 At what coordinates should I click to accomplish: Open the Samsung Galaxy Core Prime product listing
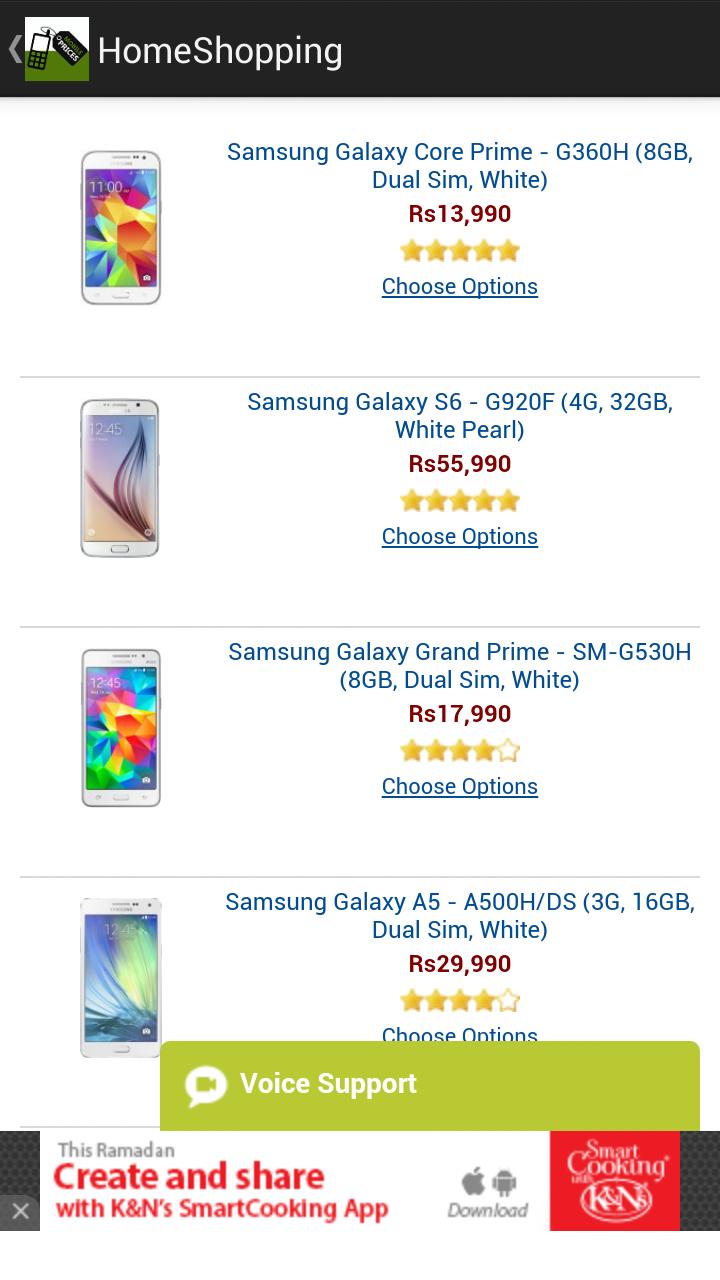[x=459, y=166]
